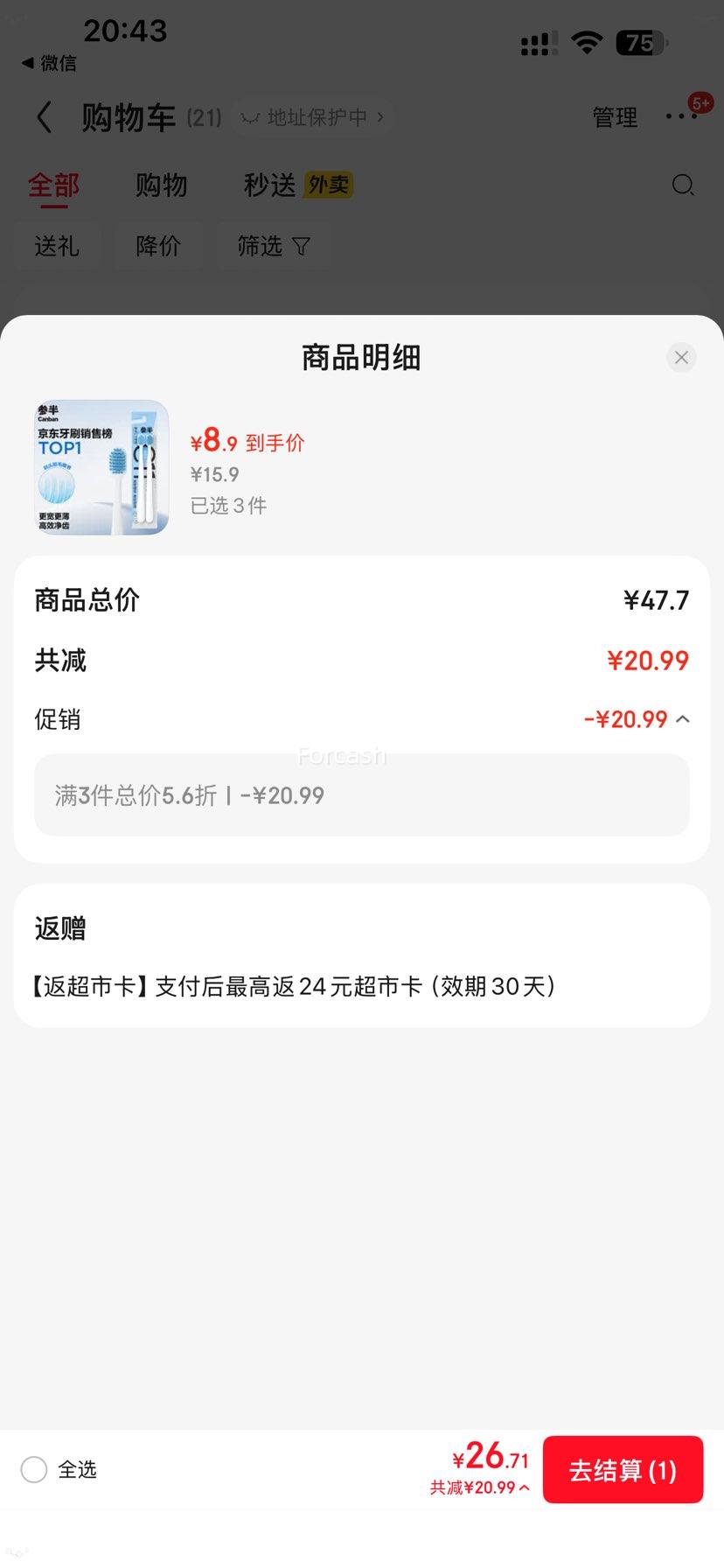Tap 去结算 to checkout
The height and width of the screenshot is (1568, 724).
coord(623,1470)
